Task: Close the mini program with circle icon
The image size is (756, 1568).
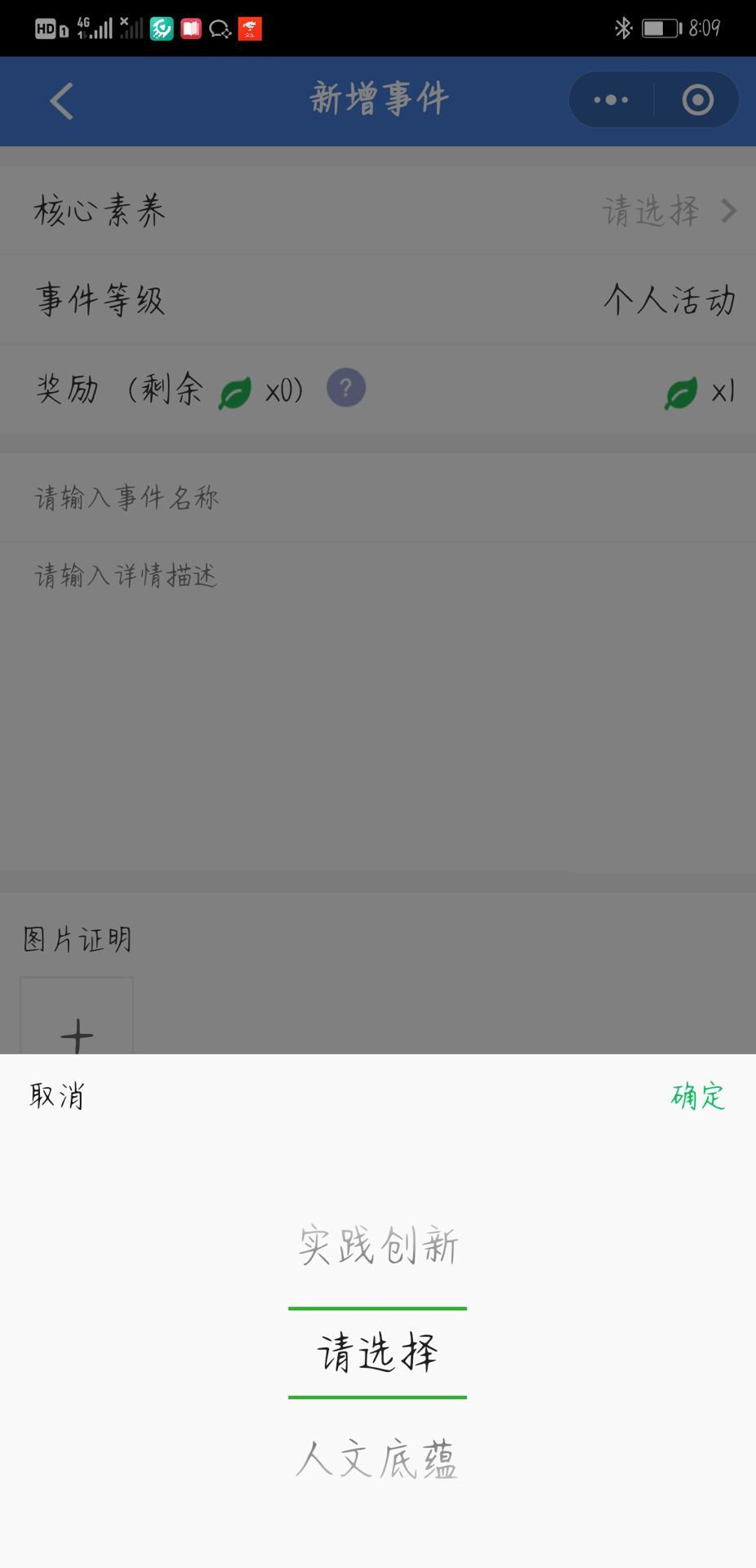Action: 697,100
